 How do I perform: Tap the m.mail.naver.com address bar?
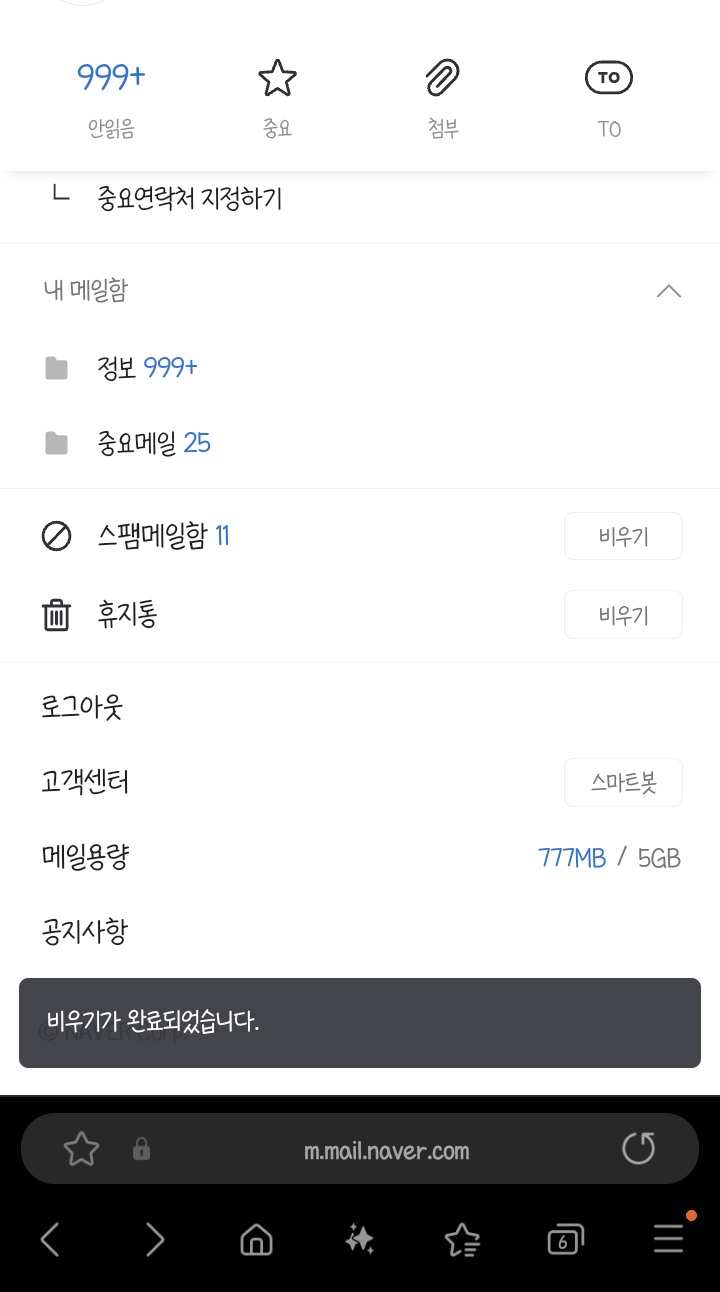click(x=386, y=1151)
